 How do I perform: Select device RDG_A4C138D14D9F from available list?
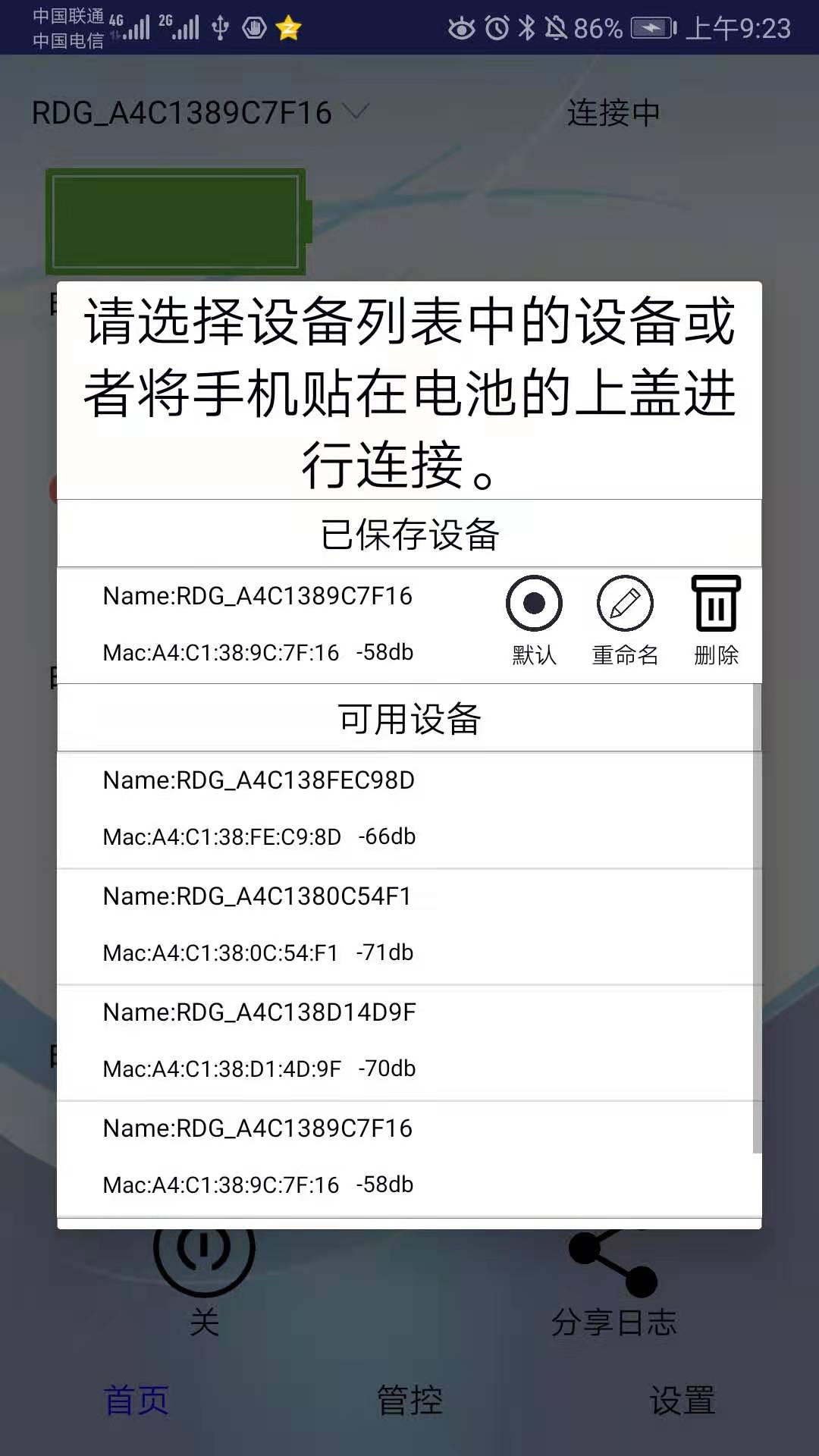(x=303, y=1039)
